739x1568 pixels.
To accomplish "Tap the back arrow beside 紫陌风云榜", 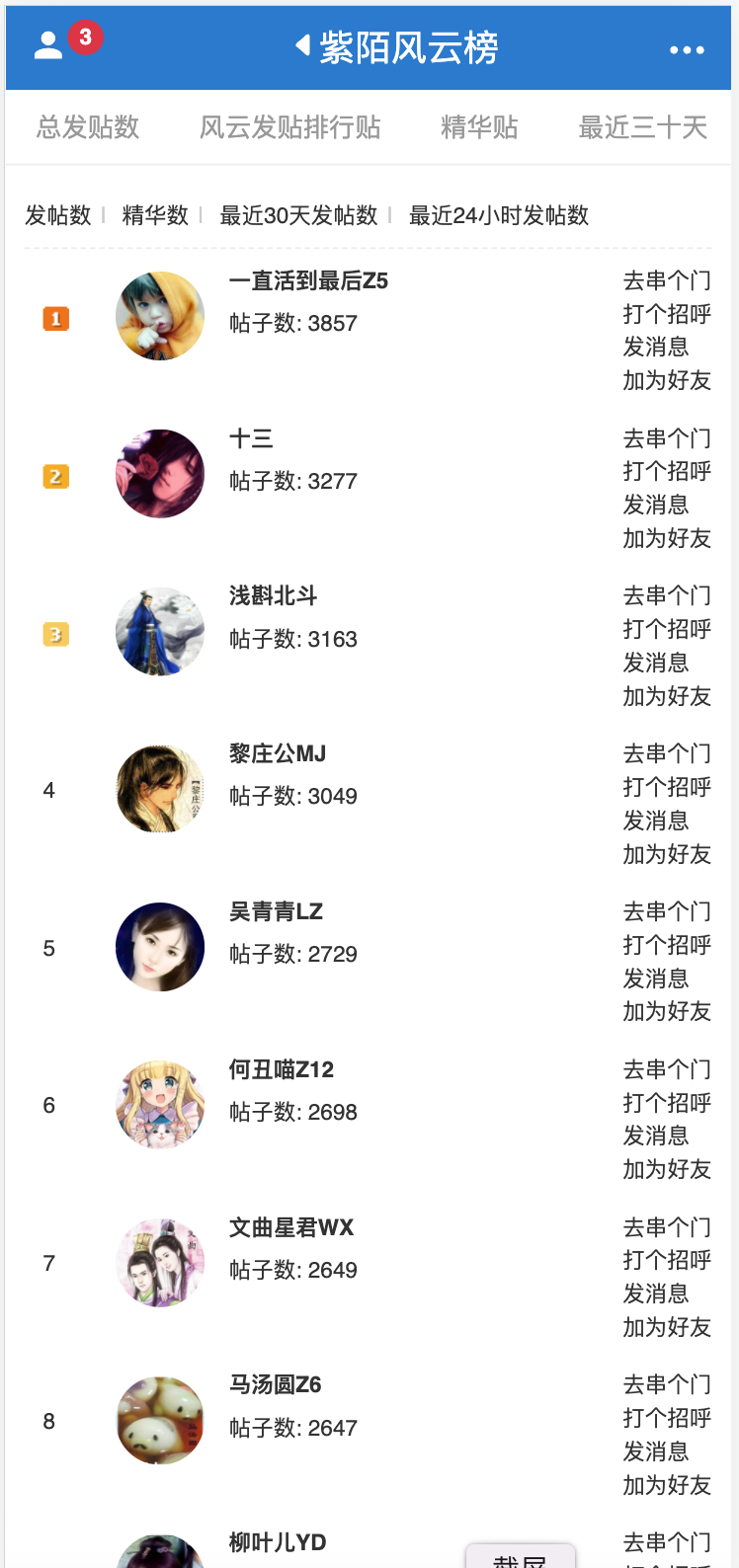I will point(303,46).
